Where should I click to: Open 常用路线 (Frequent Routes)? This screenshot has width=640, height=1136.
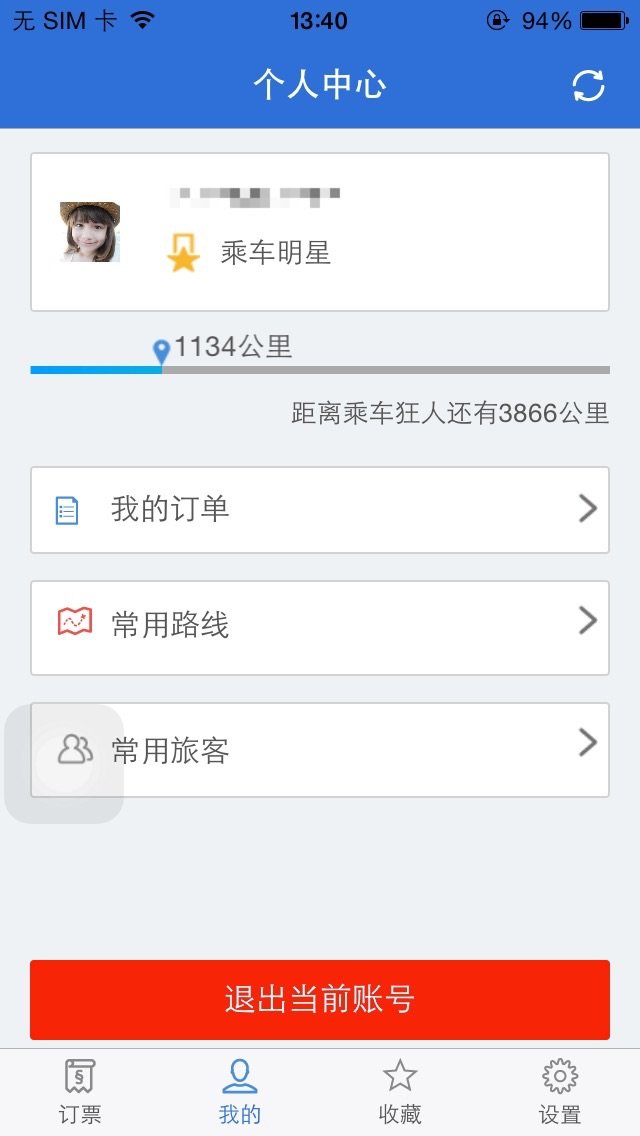[x=320, y=626]
